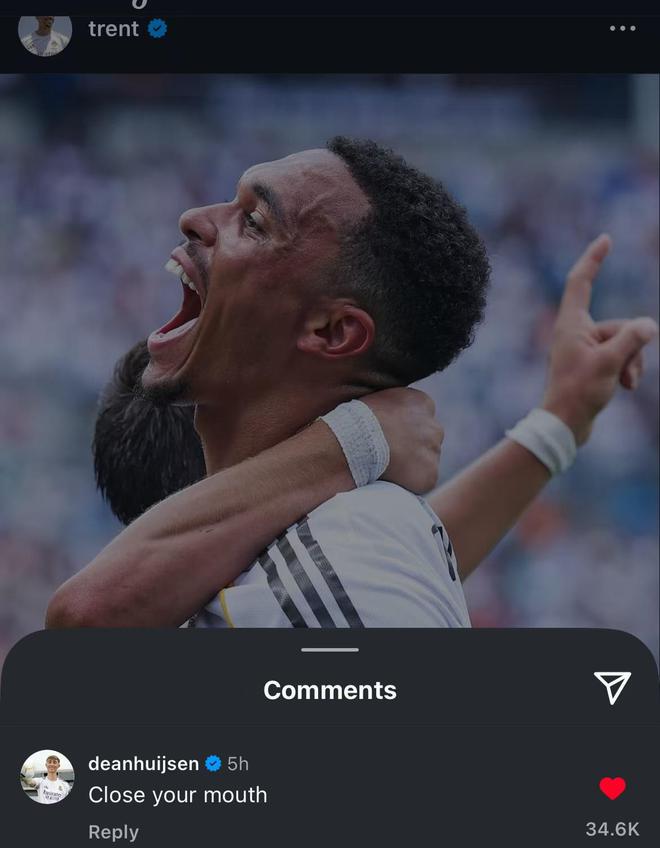Tap the comments sheet drag handle
The image size is (660, 848).
(x=330, y=650)
